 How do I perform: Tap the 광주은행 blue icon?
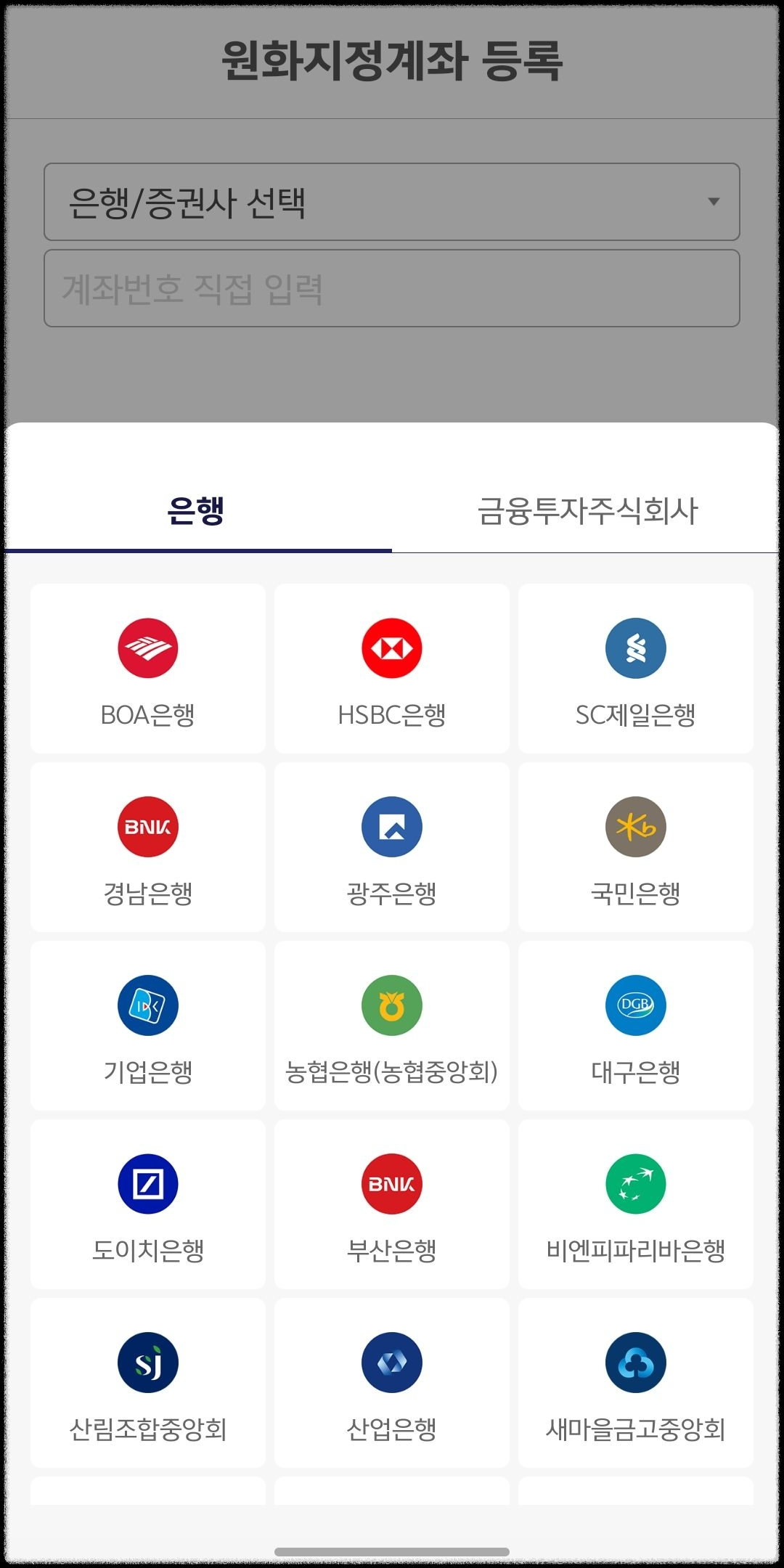point(391,826)
